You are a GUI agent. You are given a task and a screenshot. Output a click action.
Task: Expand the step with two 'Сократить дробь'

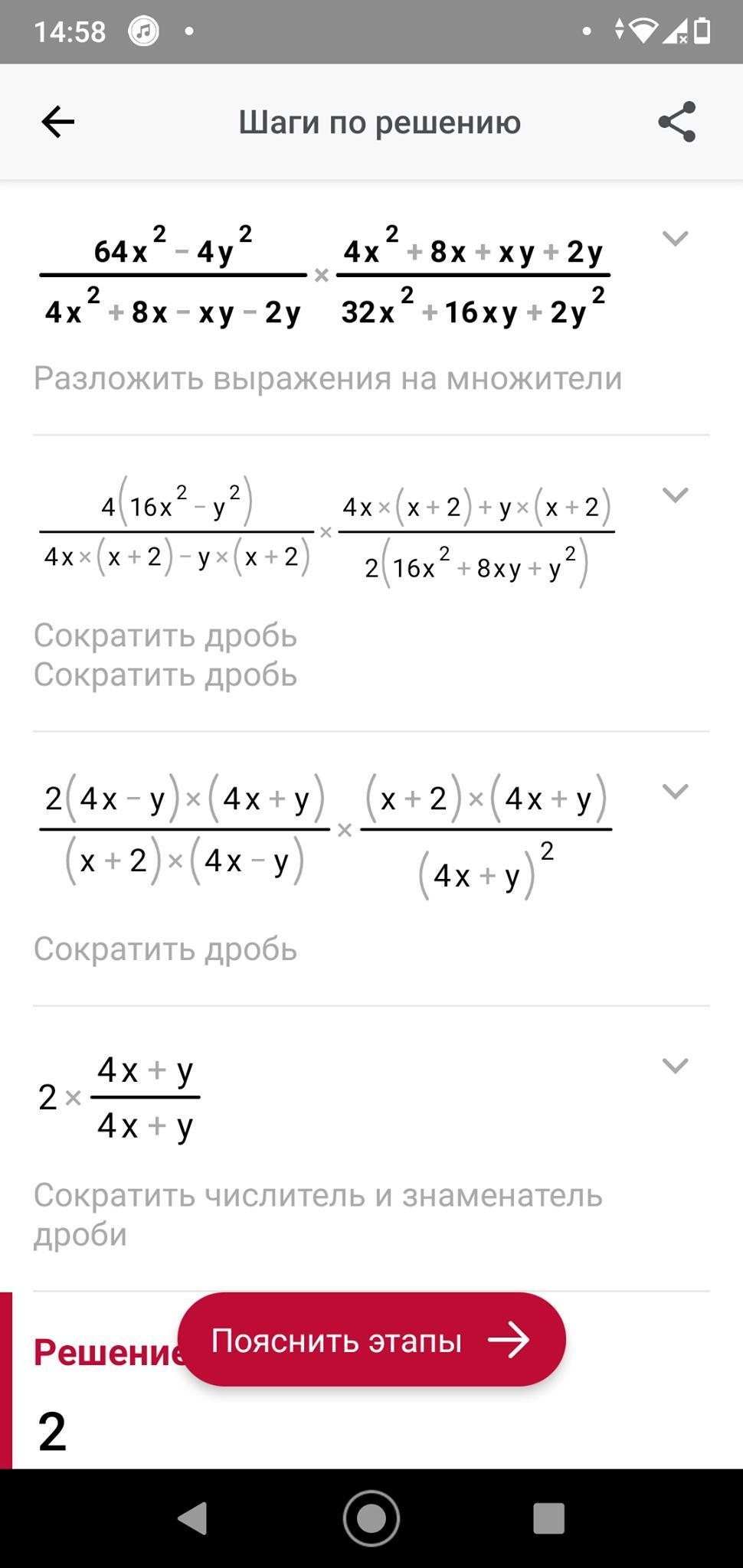(675, 495)
